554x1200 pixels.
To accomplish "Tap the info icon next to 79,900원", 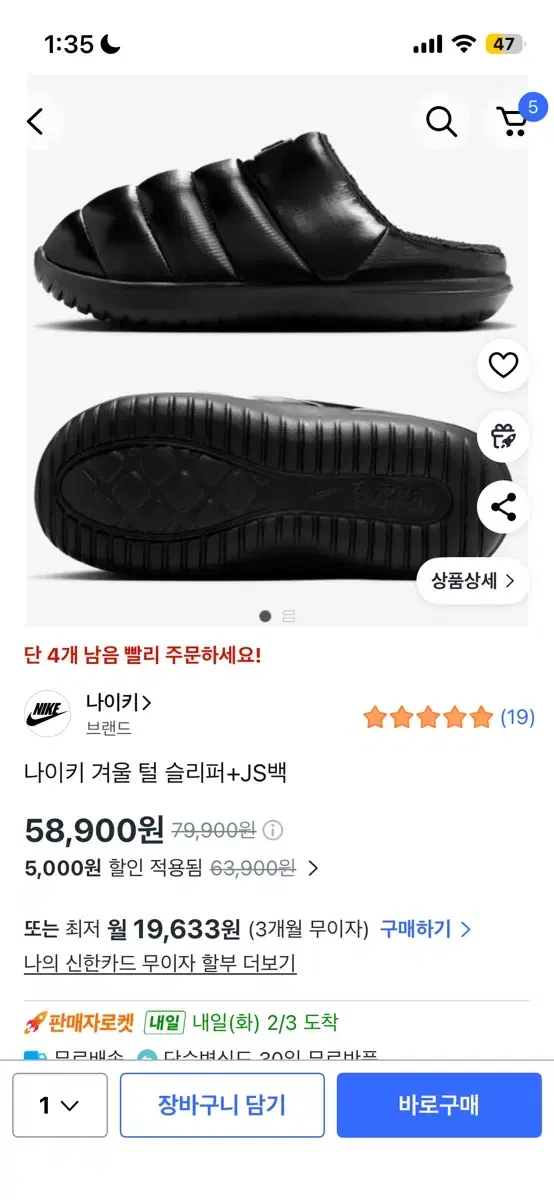I will click(x=272, y=830).
